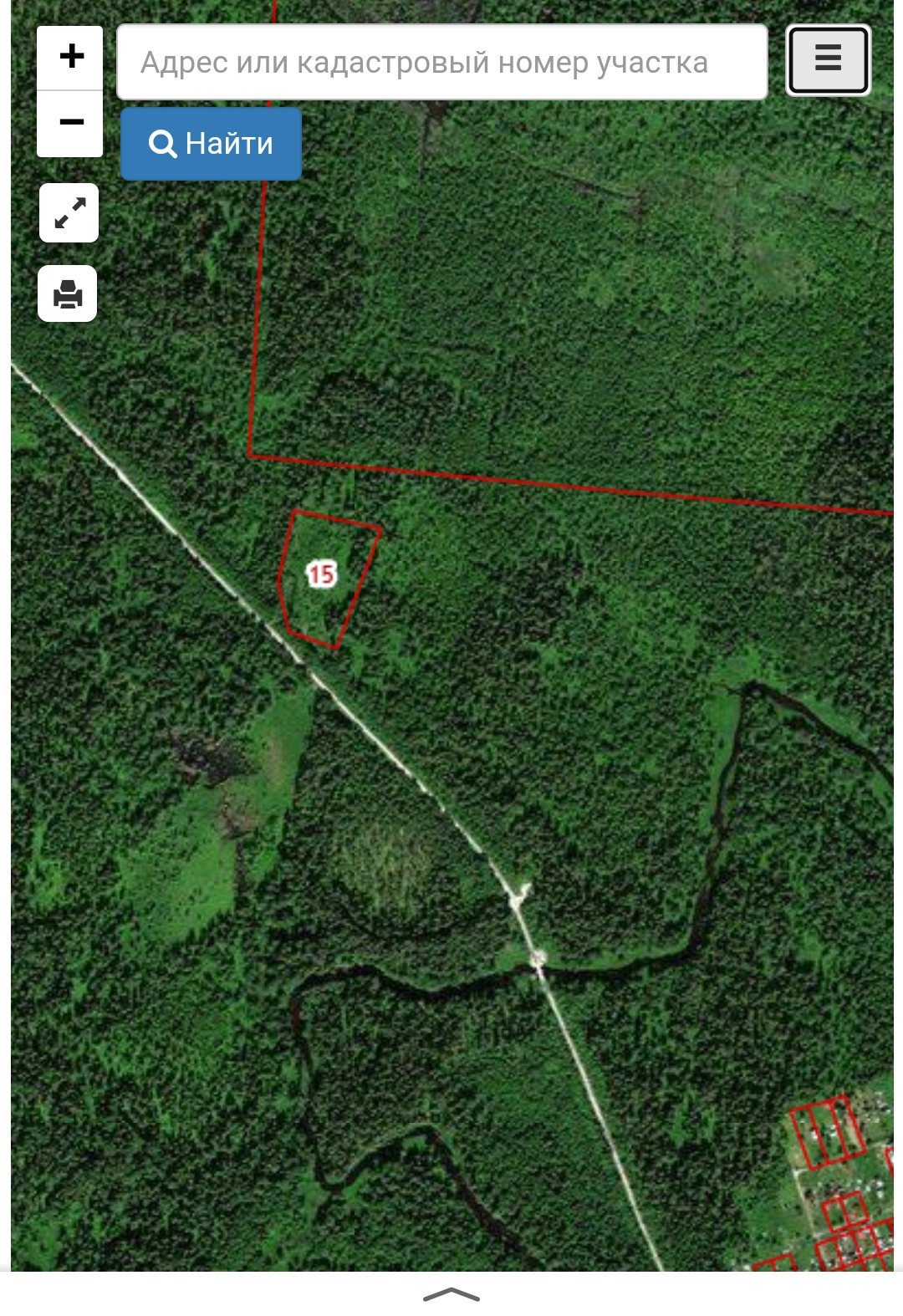Print the current map
The height and width of the screenshot is (1316, 903).
(x=68, y=294)
